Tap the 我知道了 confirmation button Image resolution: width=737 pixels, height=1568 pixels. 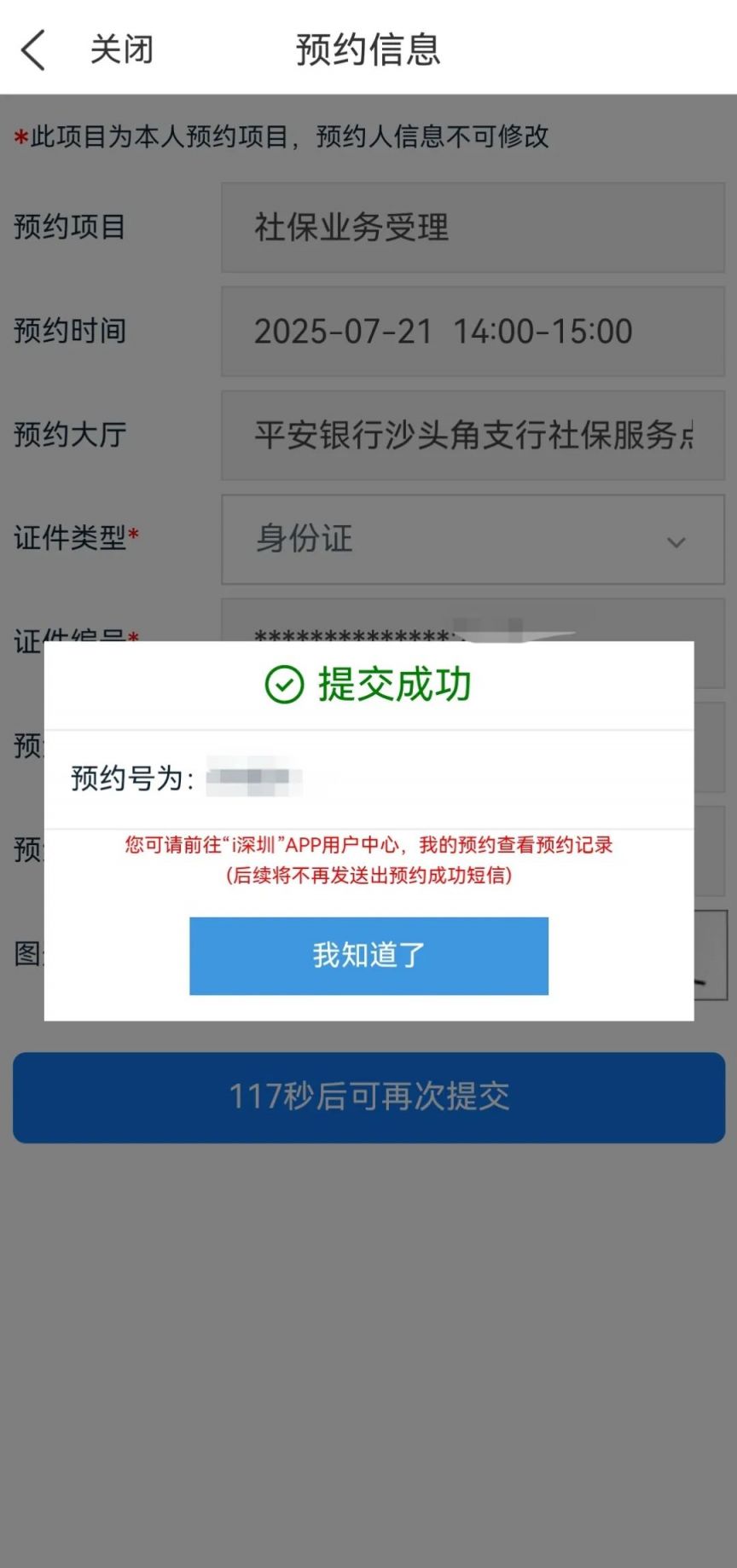click(x=368, y=956)
